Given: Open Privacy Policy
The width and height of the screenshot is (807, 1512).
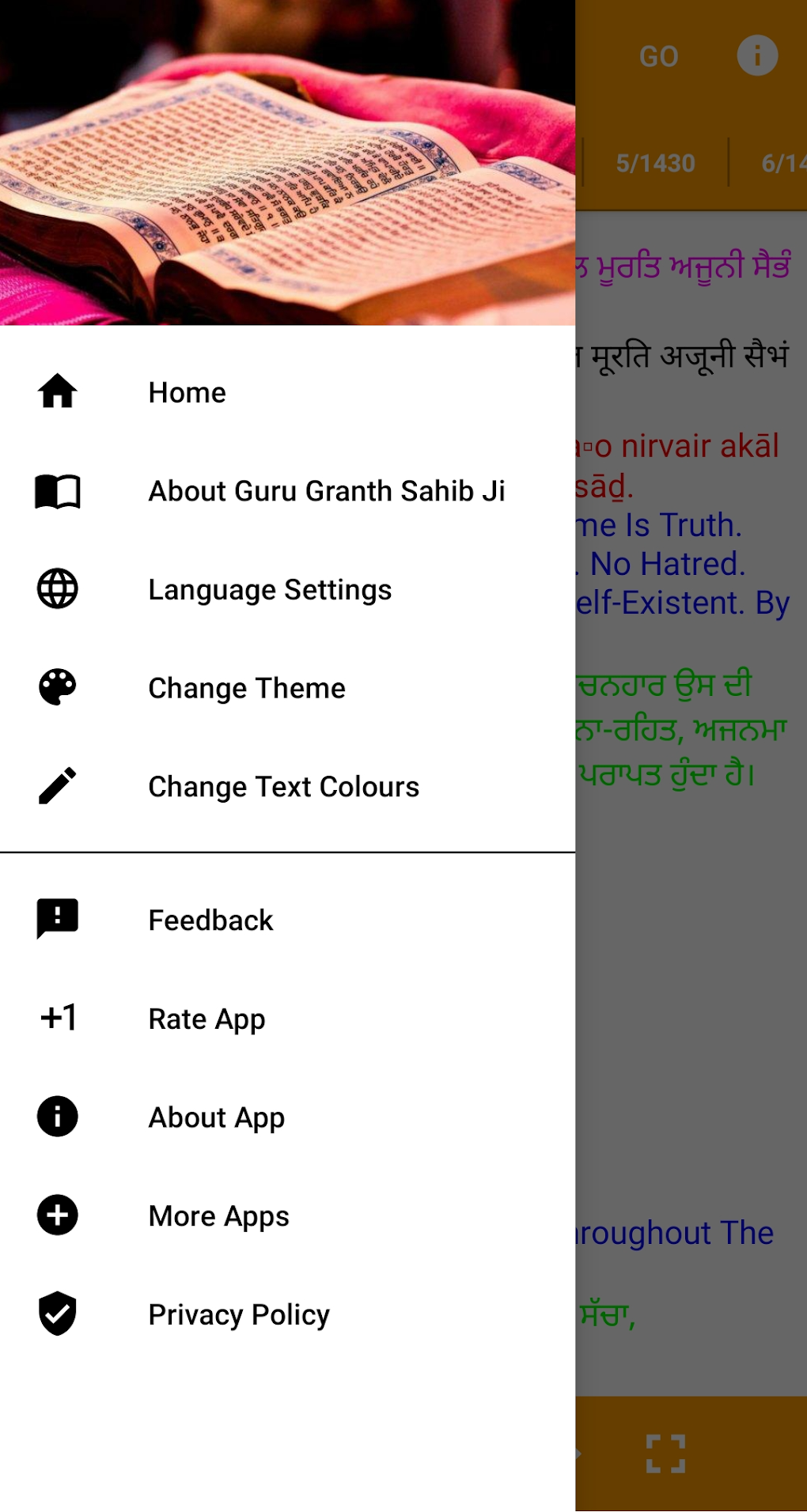Looking at the screenshot, I should click(x=239, y=1314).
